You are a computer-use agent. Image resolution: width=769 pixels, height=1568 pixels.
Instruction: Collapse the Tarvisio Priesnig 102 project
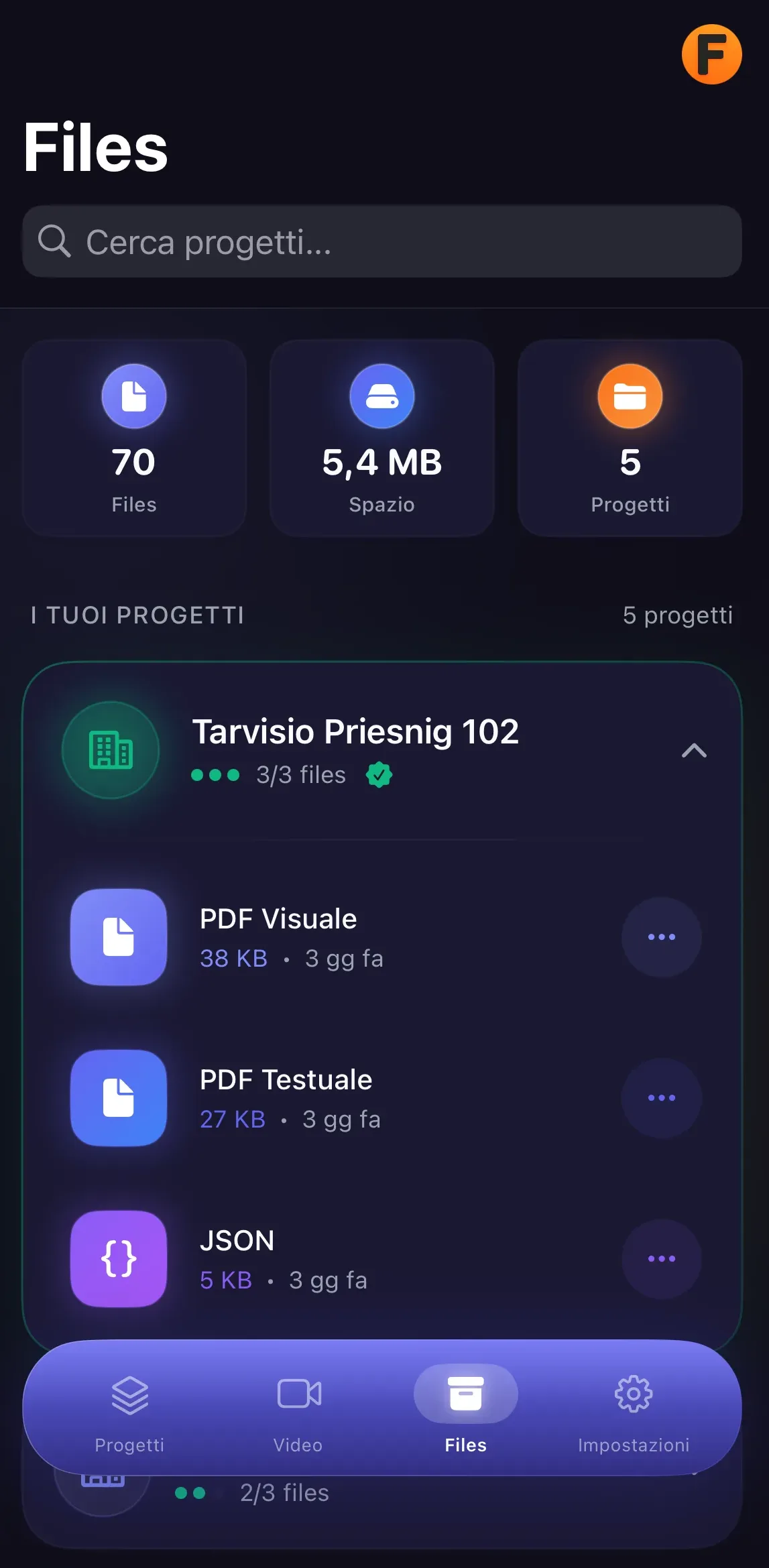point(694,750)
